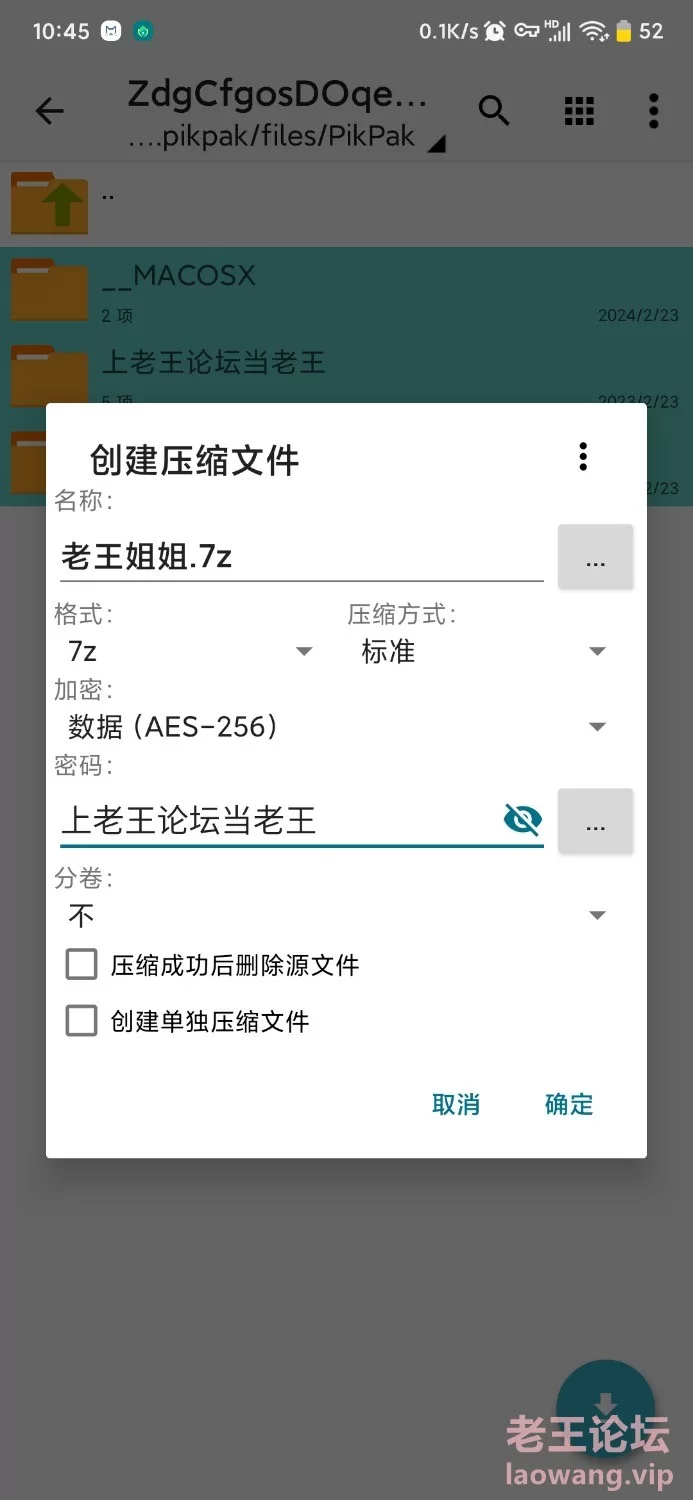Check 压缩成功后删除源文件 checkbox

82,965
